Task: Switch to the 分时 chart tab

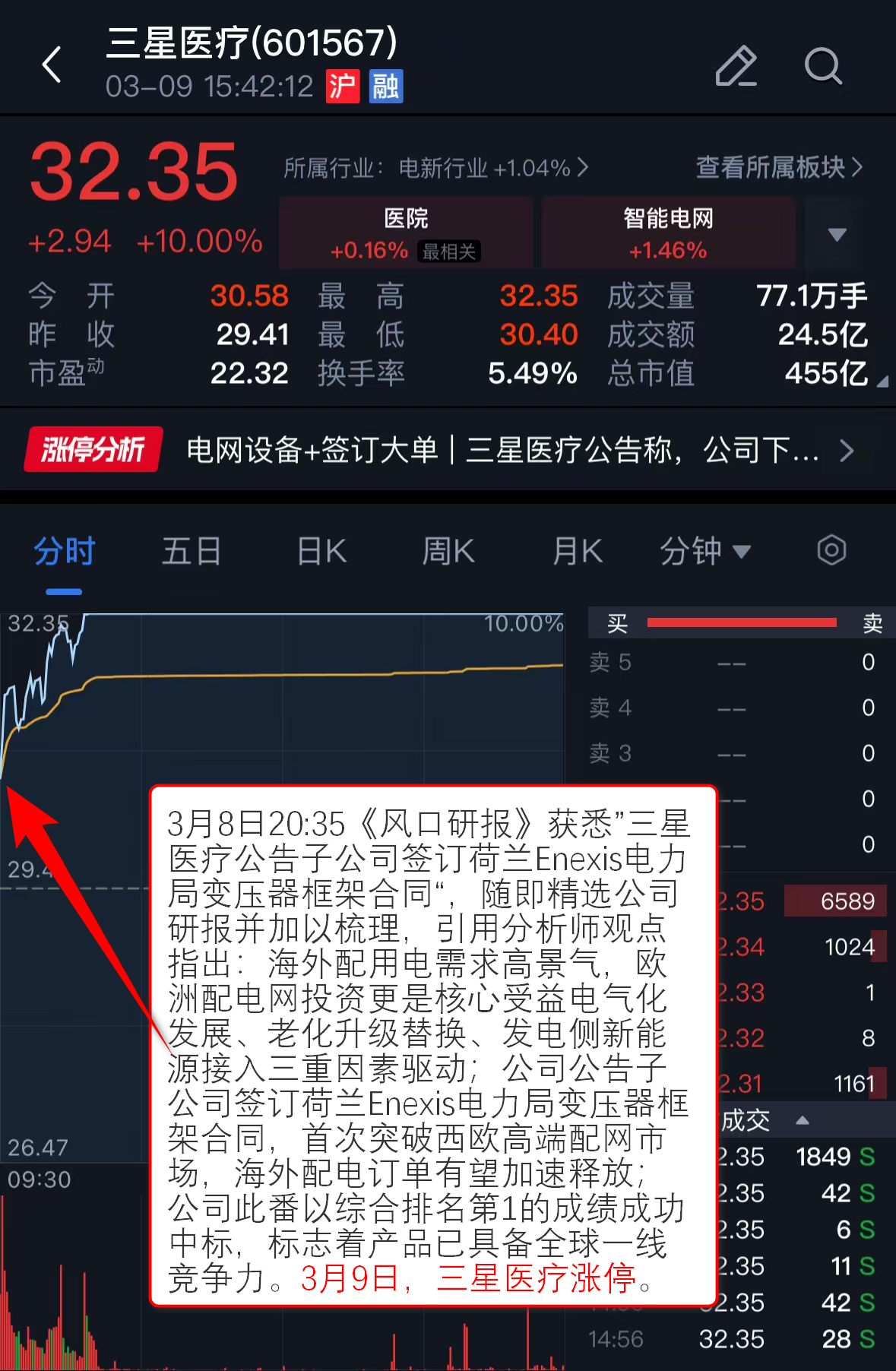Action: pyautogui.click(x=64, y=551)
